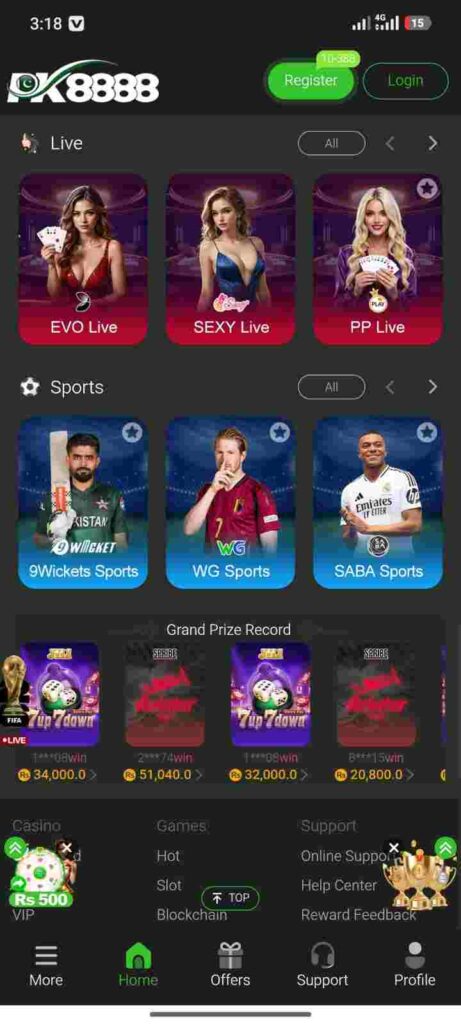Switch to the Support tab
Viewport: 461px width, 1024px height.
pyautogui.click(x=323, y=965)
